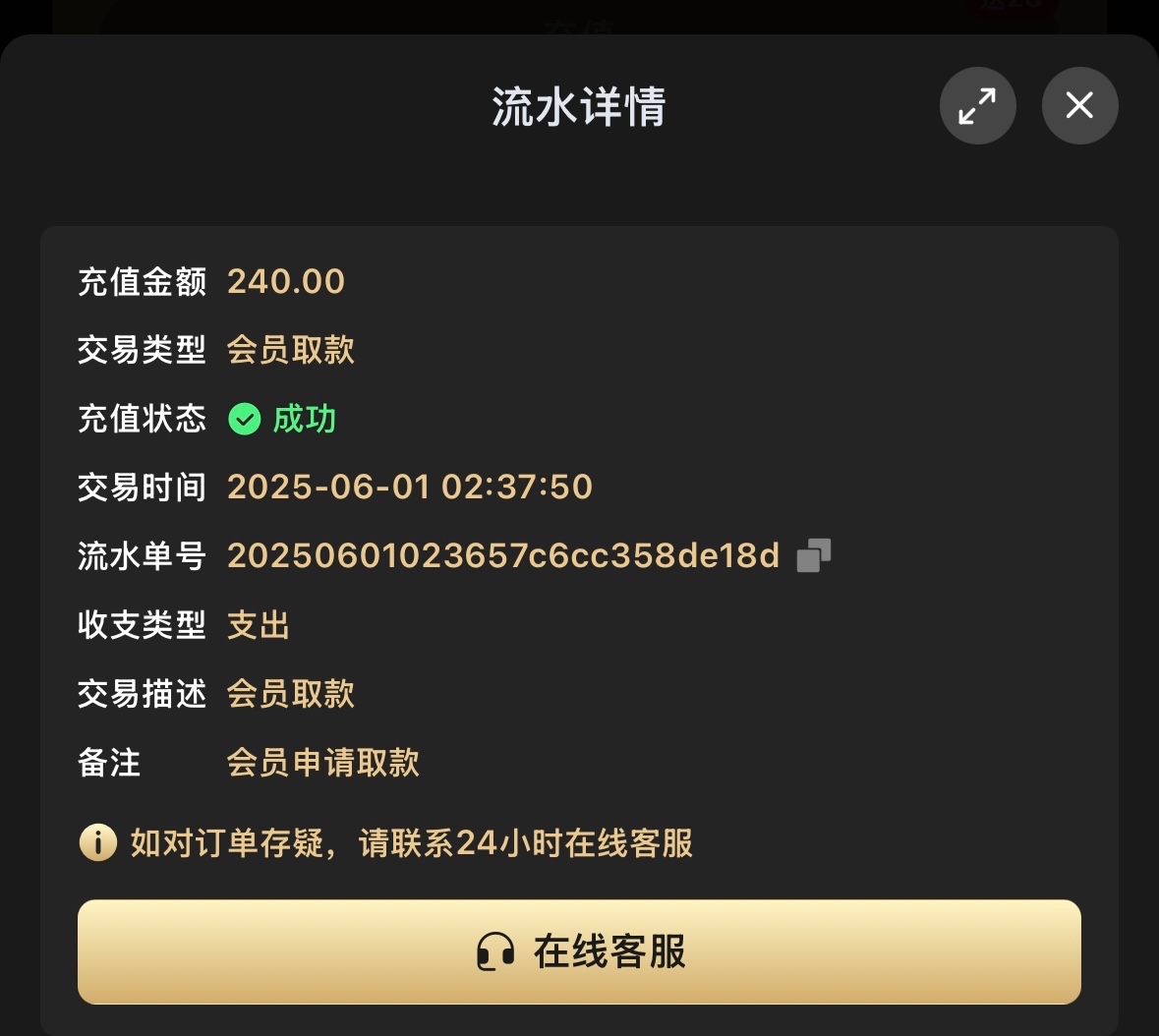The image size is (1159, 1036).
Task: Expand the 流水详情 dialog to fullscreen
Action: coord(977,106)
